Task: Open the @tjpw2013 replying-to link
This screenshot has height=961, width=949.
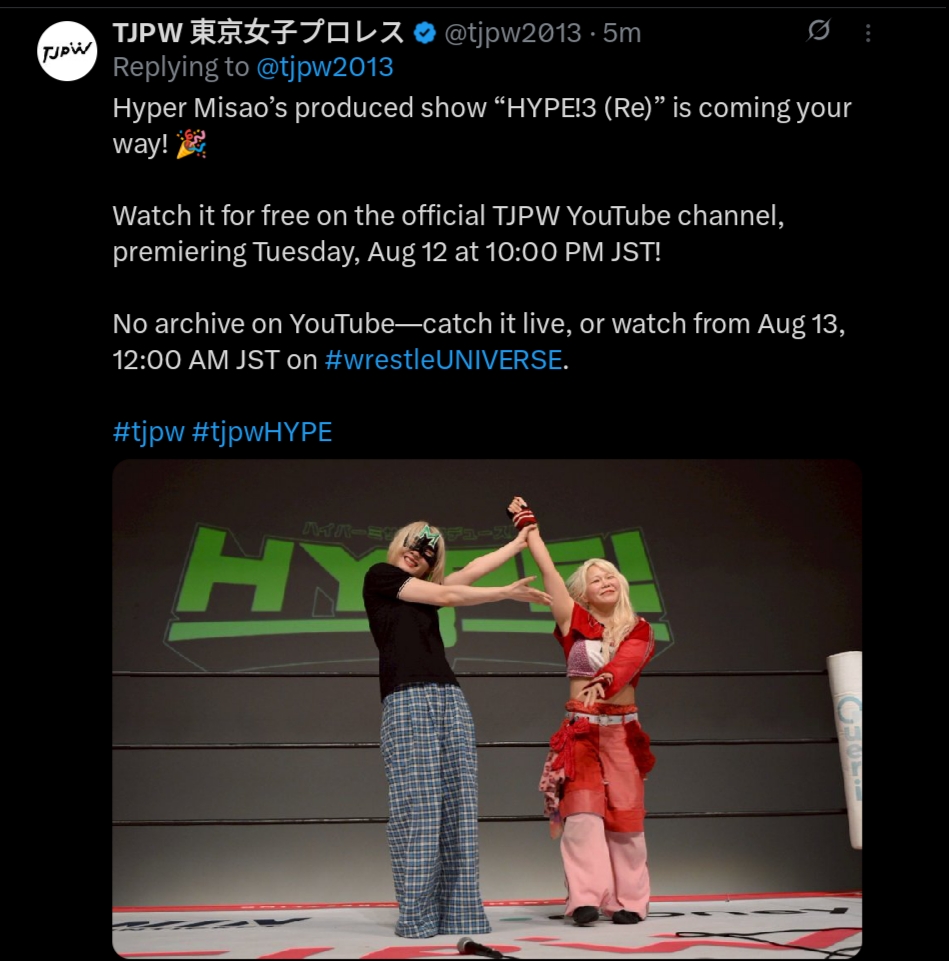Action: click(325, 67)
